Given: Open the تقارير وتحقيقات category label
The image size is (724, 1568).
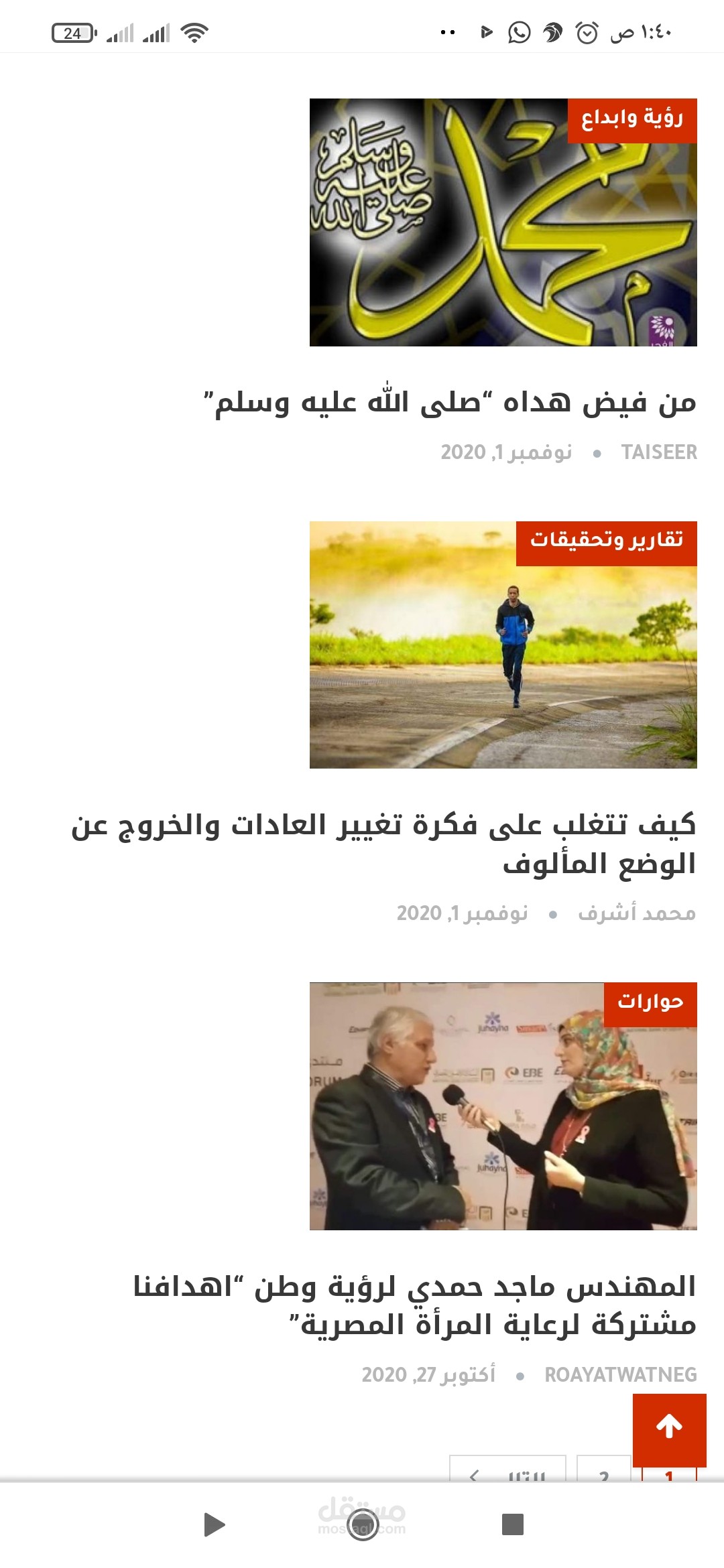Looking at the screenshot, I should [607, 543].
